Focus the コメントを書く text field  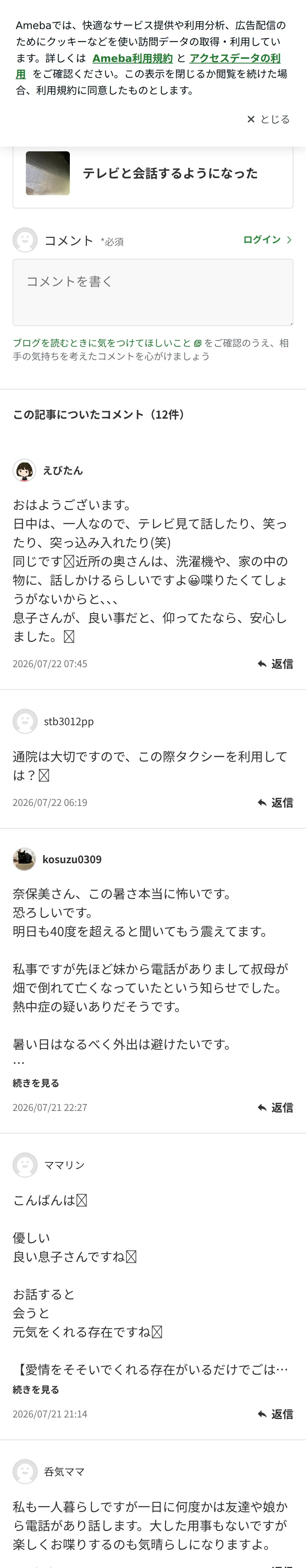(x=153, y=293)
